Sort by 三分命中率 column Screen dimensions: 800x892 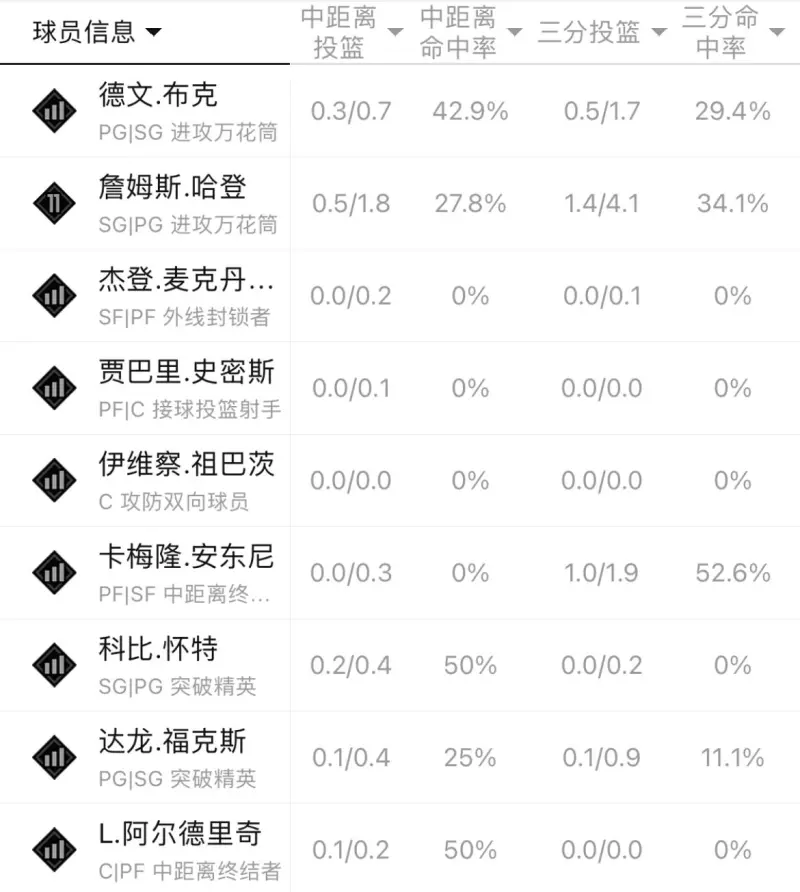point(732,32)
